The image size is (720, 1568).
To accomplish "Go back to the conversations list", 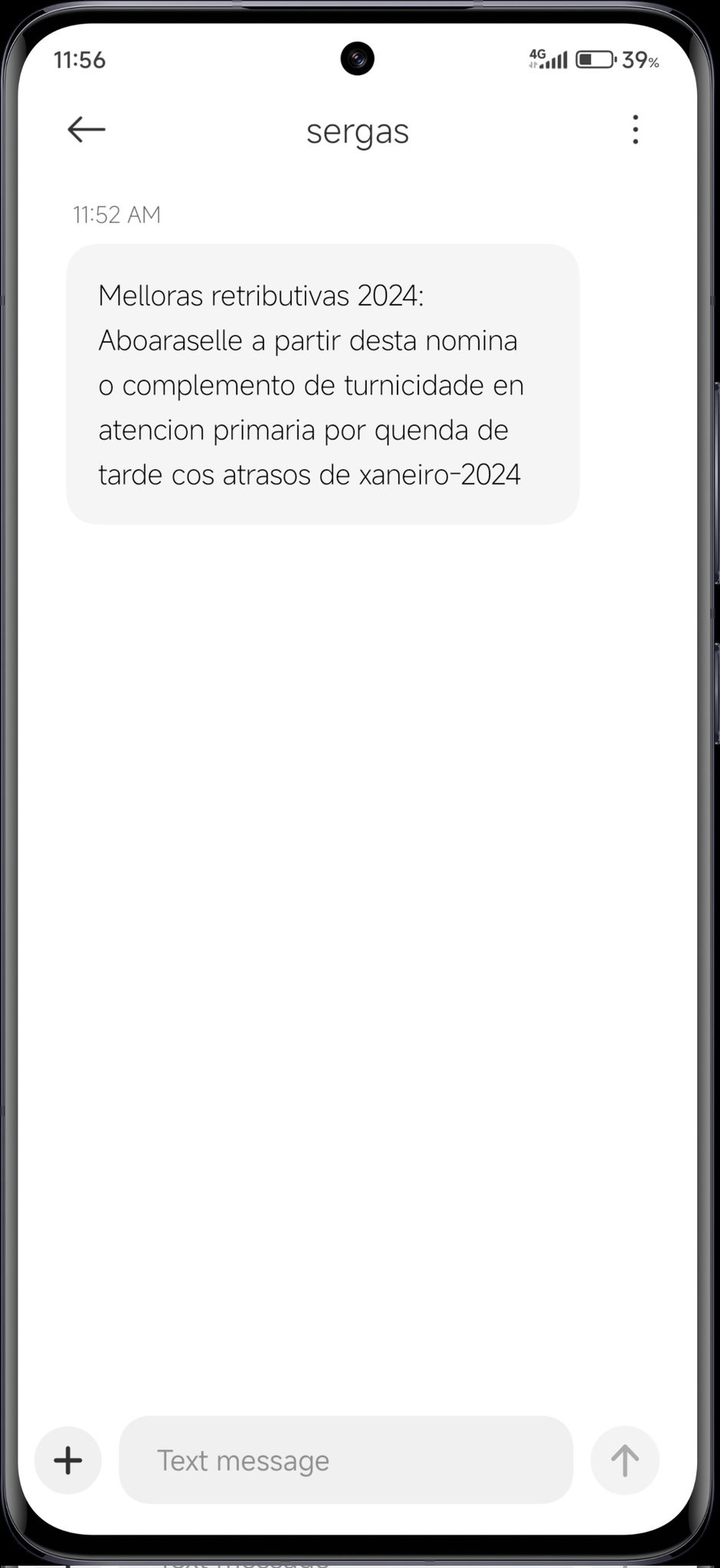I will tap(86, 129).
